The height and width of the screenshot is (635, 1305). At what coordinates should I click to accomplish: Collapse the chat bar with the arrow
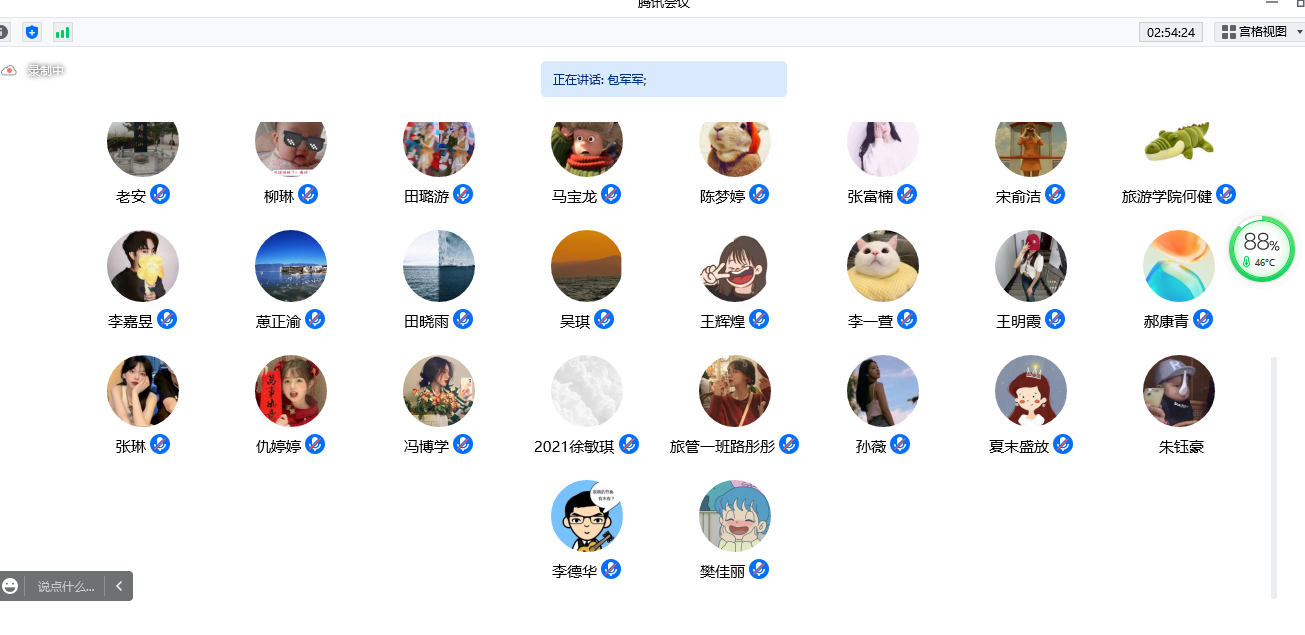point(119,586)
